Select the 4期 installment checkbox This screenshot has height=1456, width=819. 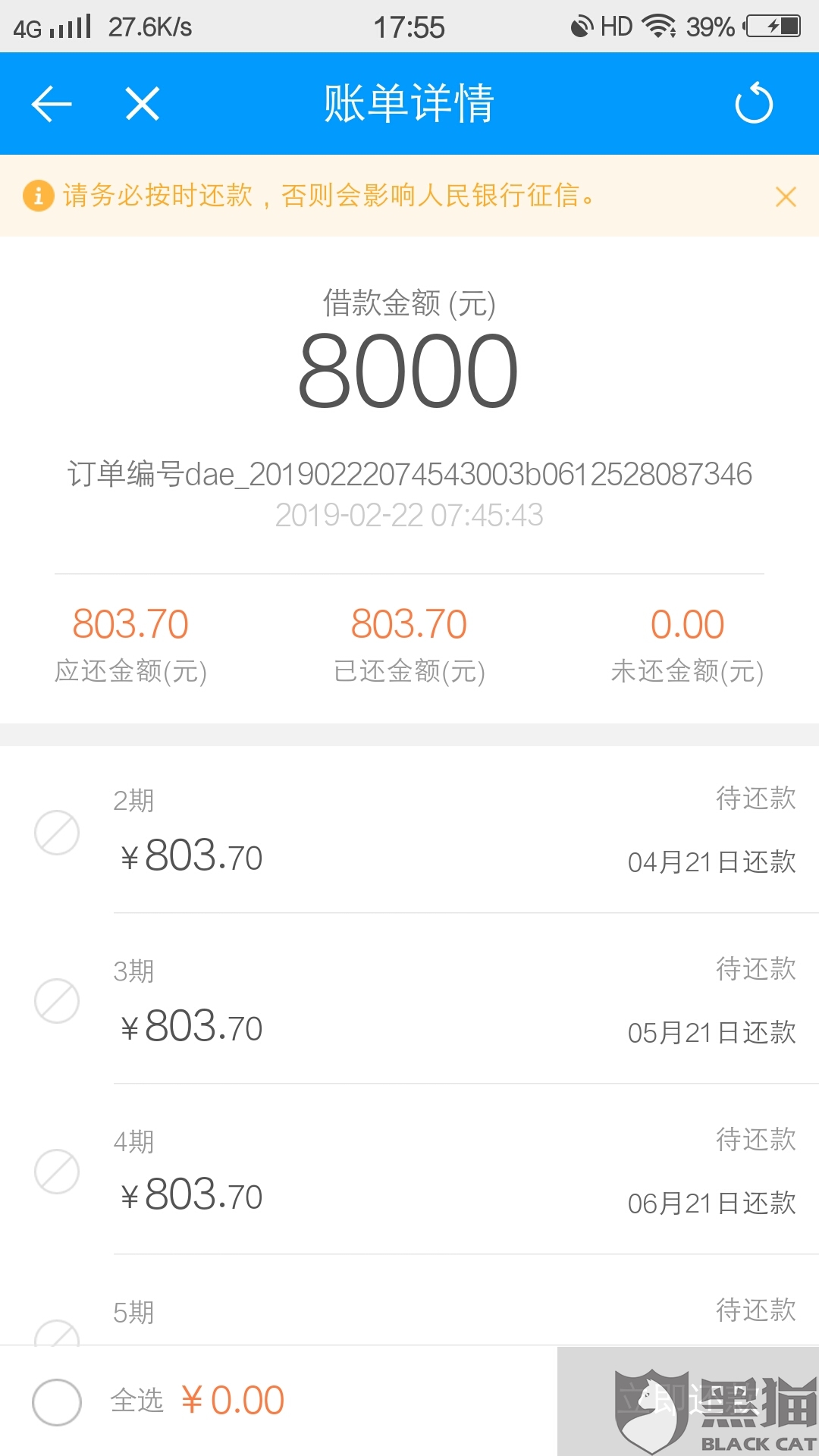point(57,1172)
